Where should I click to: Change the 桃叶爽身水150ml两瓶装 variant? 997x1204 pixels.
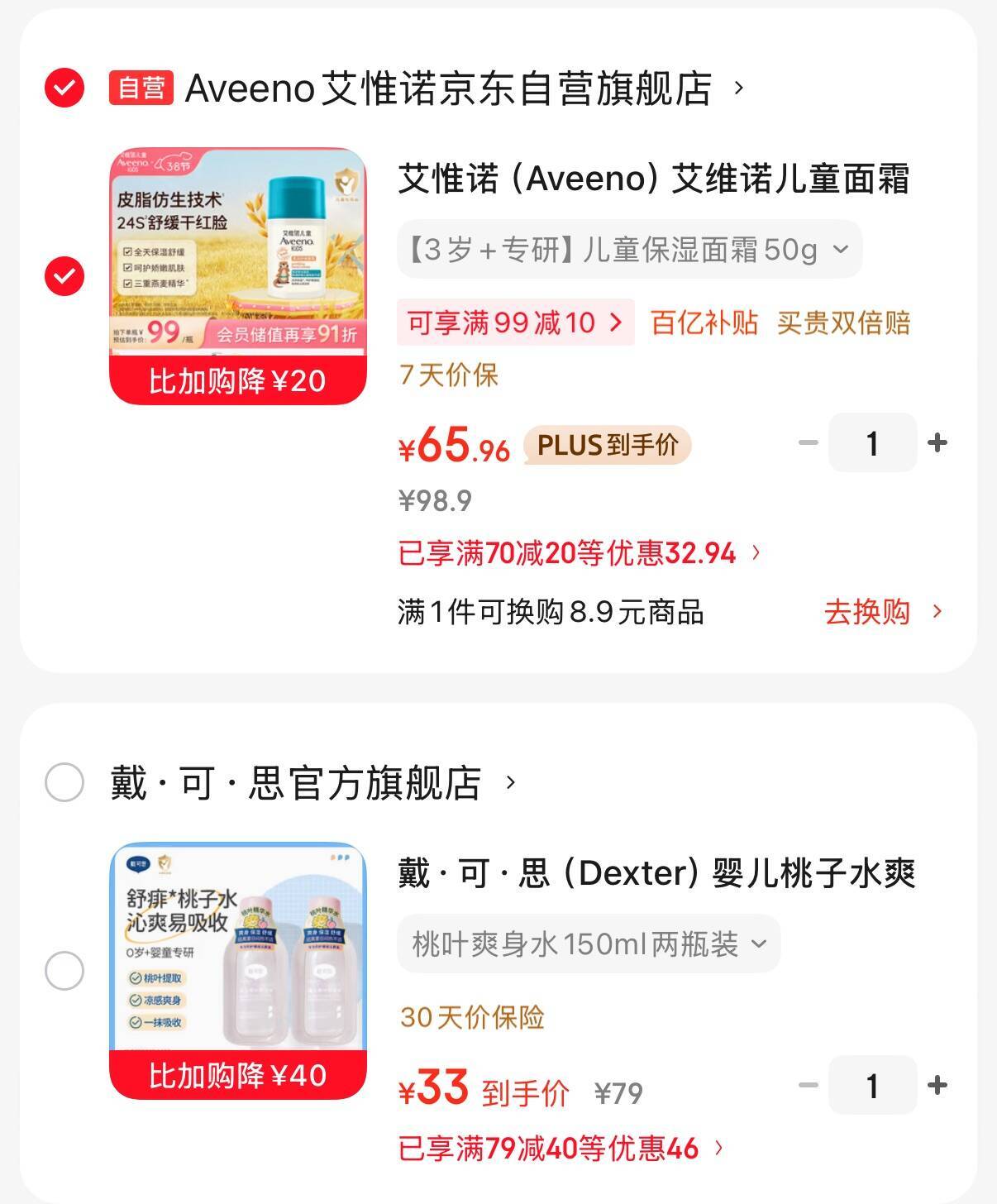pos(589,944)
